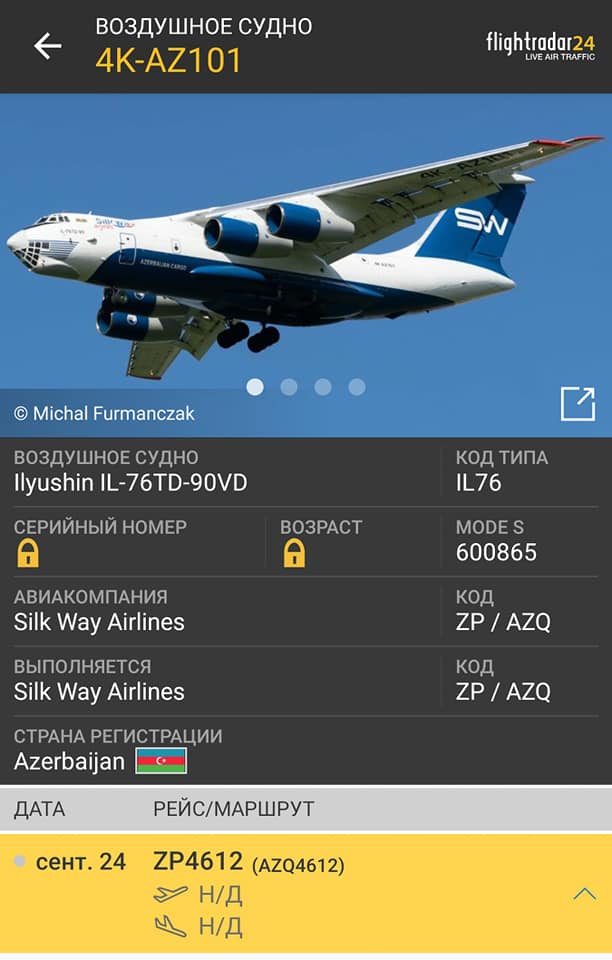Tap the serial number lock icon
The height and width of the screenshot is (960, 612).
(x=27, y=553)
